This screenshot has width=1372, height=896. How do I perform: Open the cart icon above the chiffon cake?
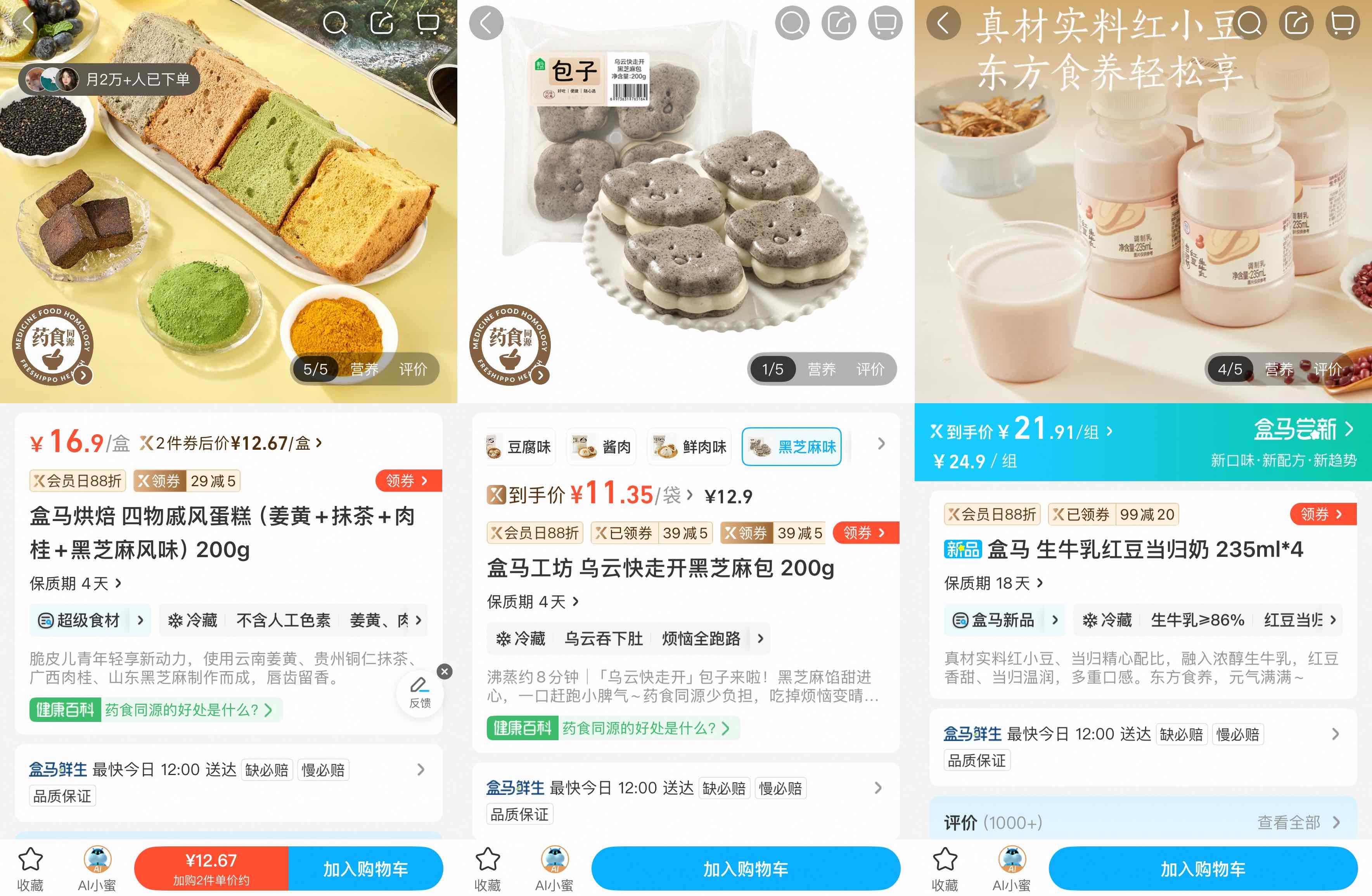pos(428,23)
